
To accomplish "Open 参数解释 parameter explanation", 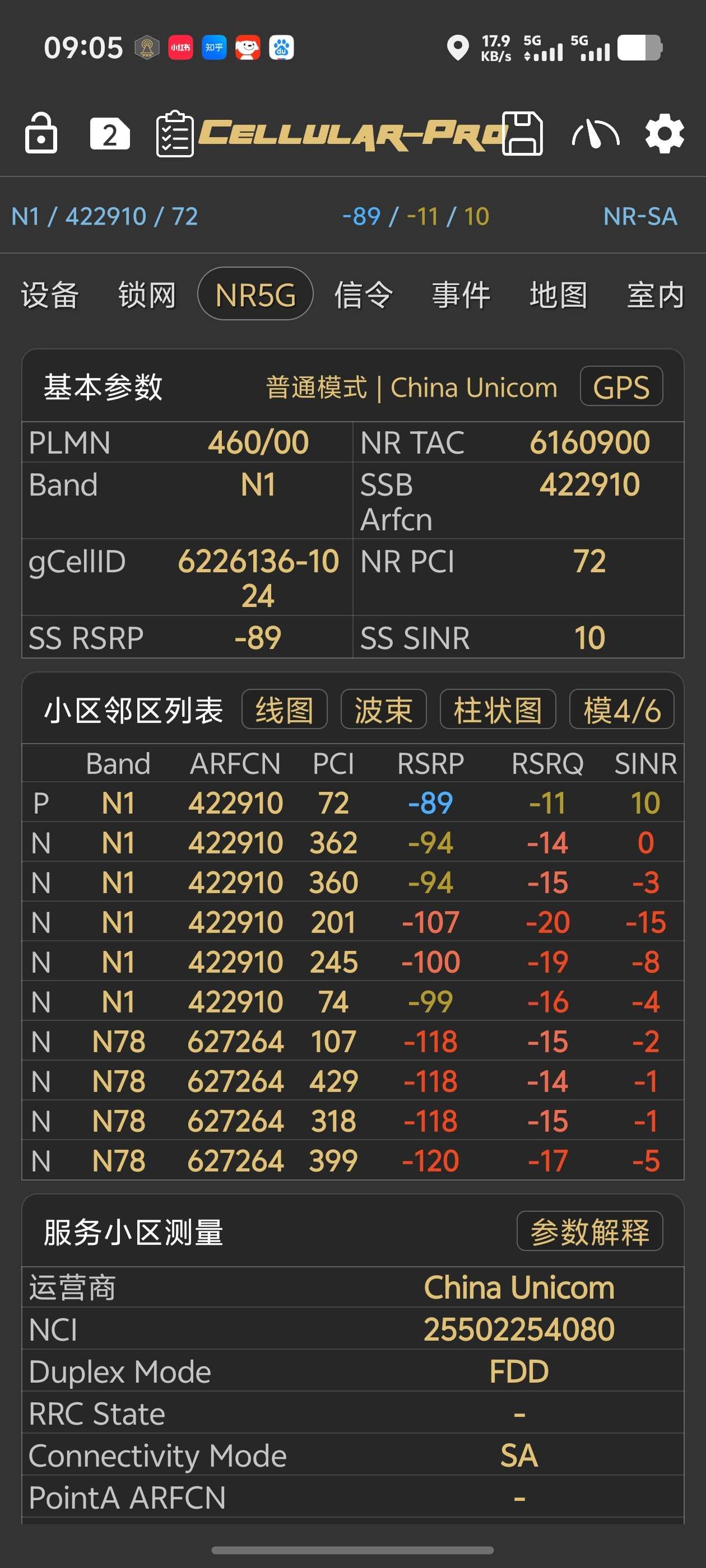I will [589, 1232].
